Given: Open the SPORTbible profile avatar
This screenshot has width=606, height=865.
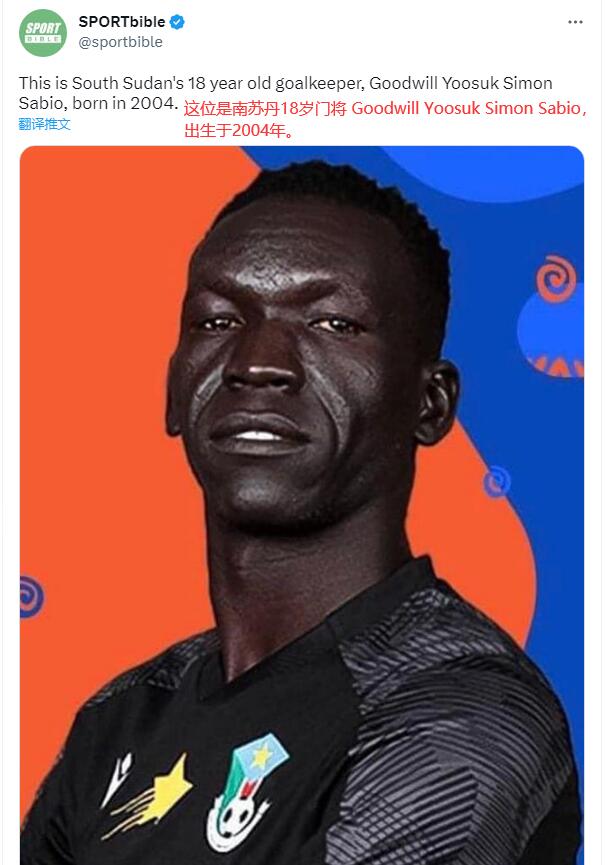Looking at the screenshot, I should [43, 32].
